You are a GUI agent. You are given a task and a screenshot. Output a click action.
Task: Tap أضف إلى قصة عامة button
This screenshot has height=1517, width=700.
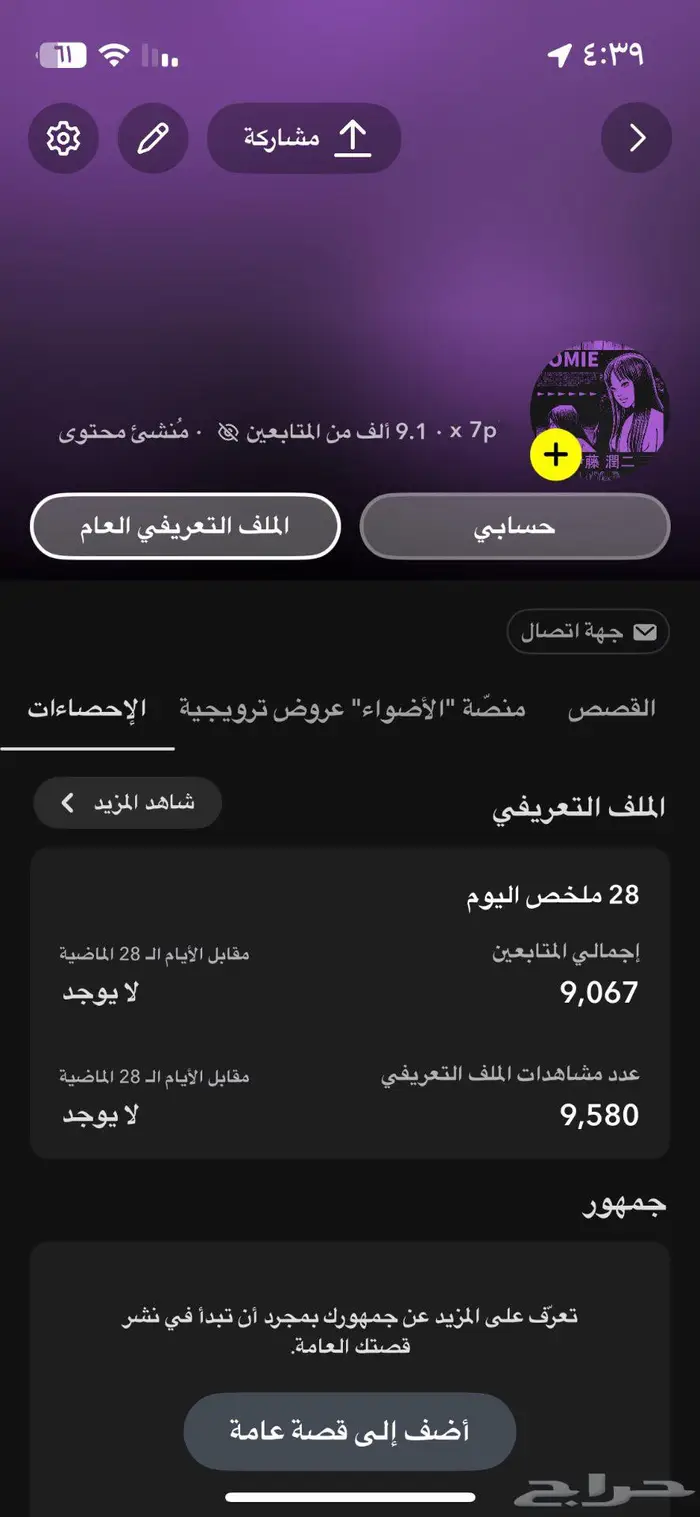coord(349,1431)
